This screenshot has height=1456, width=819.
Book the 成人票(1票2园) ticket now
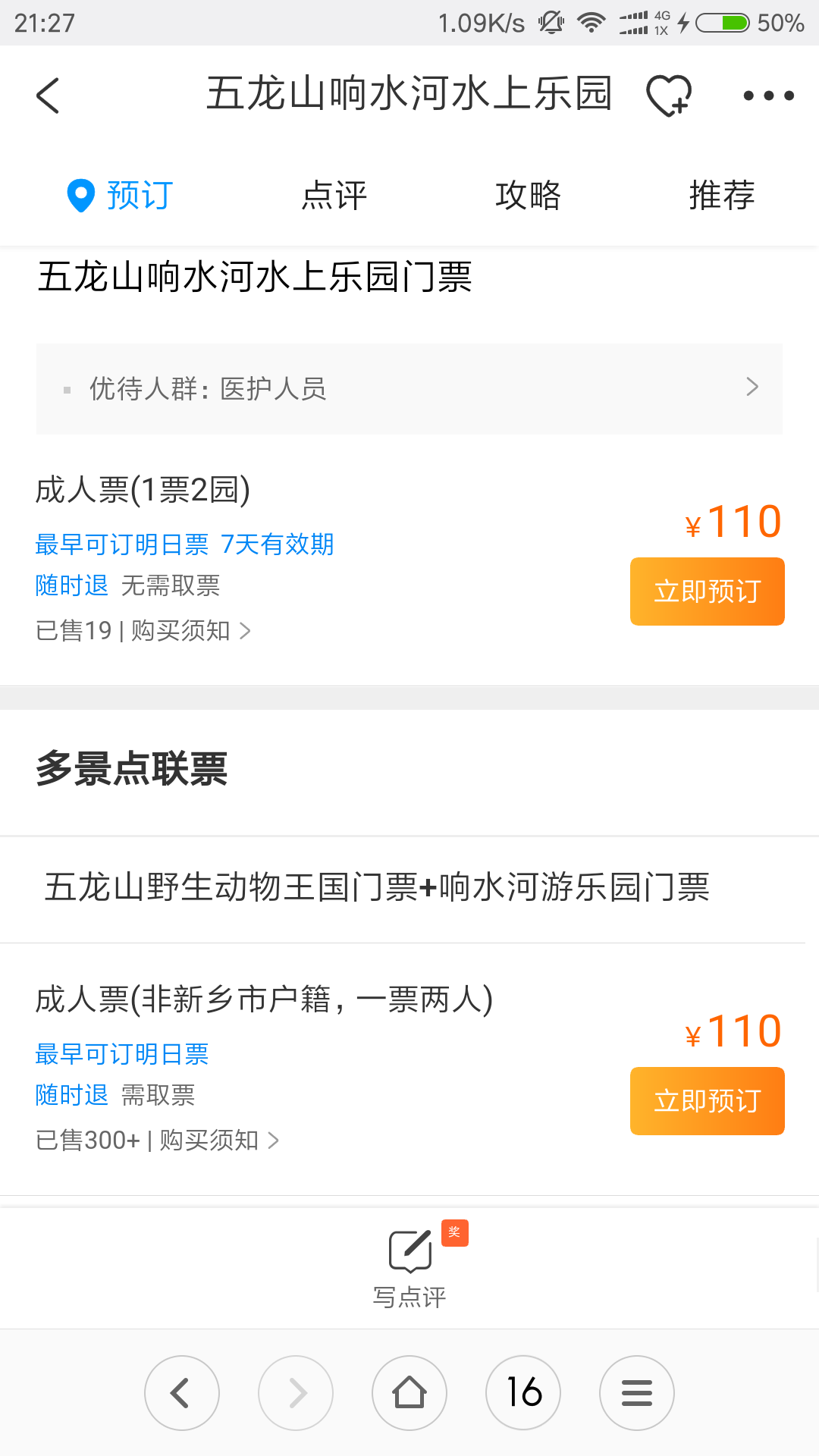708,591
